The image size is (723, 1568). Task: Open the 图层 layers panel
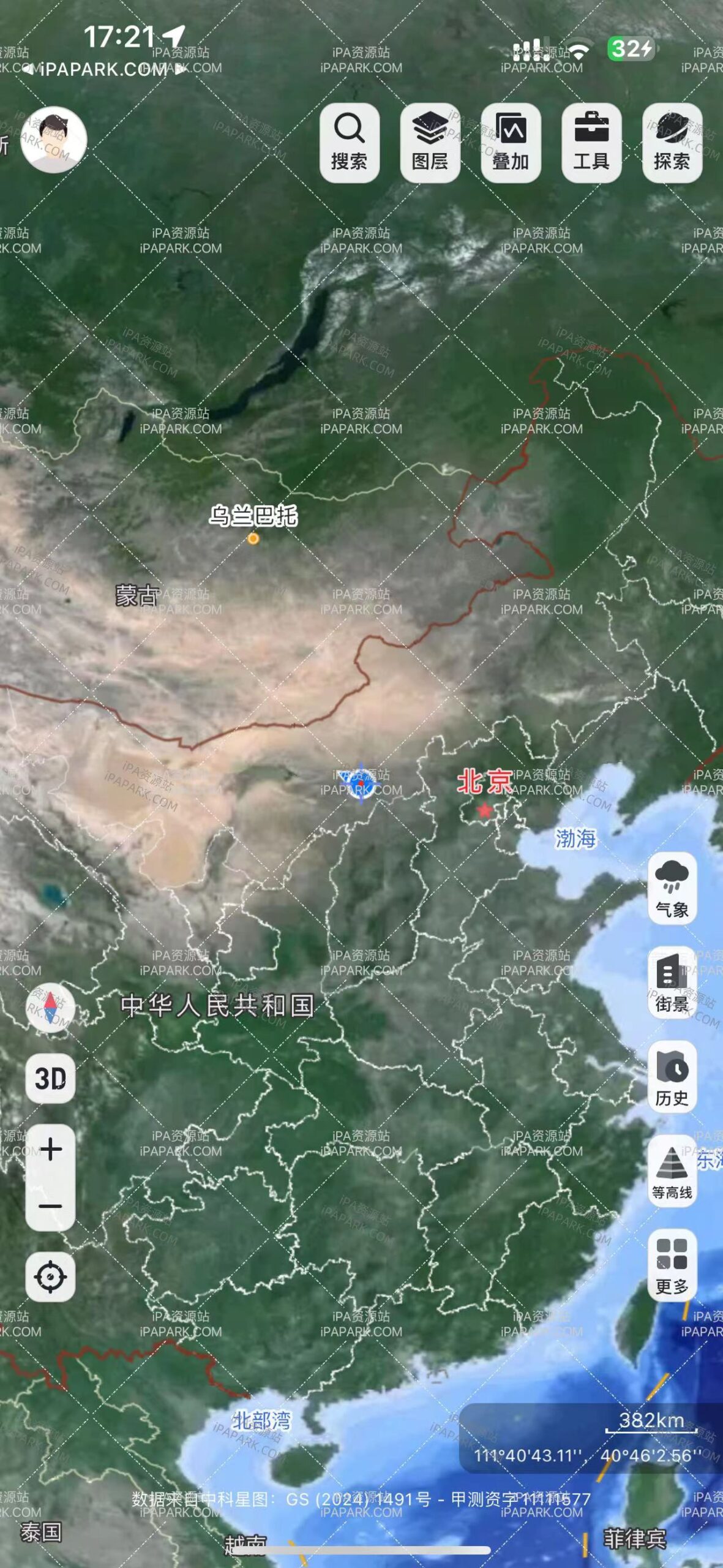coord(430,142)
